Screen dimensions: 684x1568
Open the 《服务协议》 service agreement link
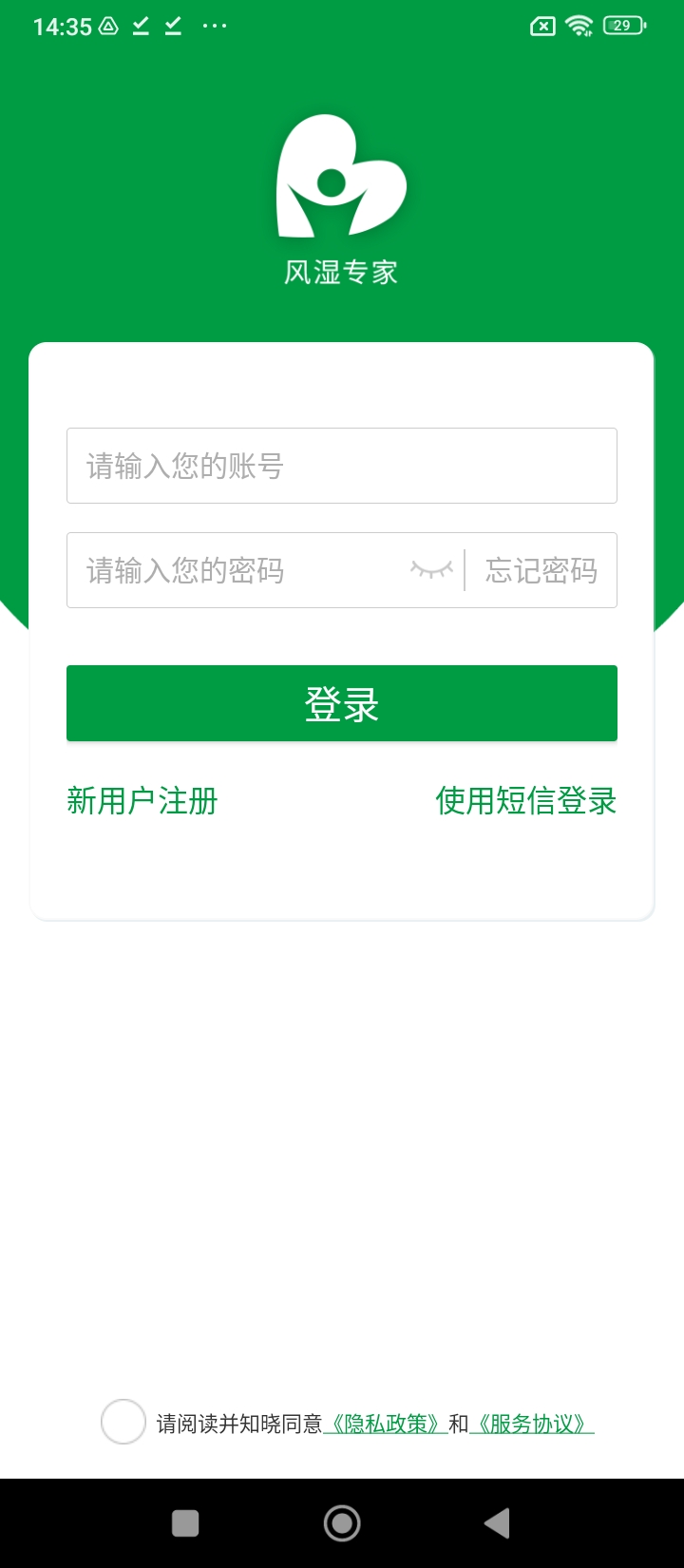coord(532,1424)
